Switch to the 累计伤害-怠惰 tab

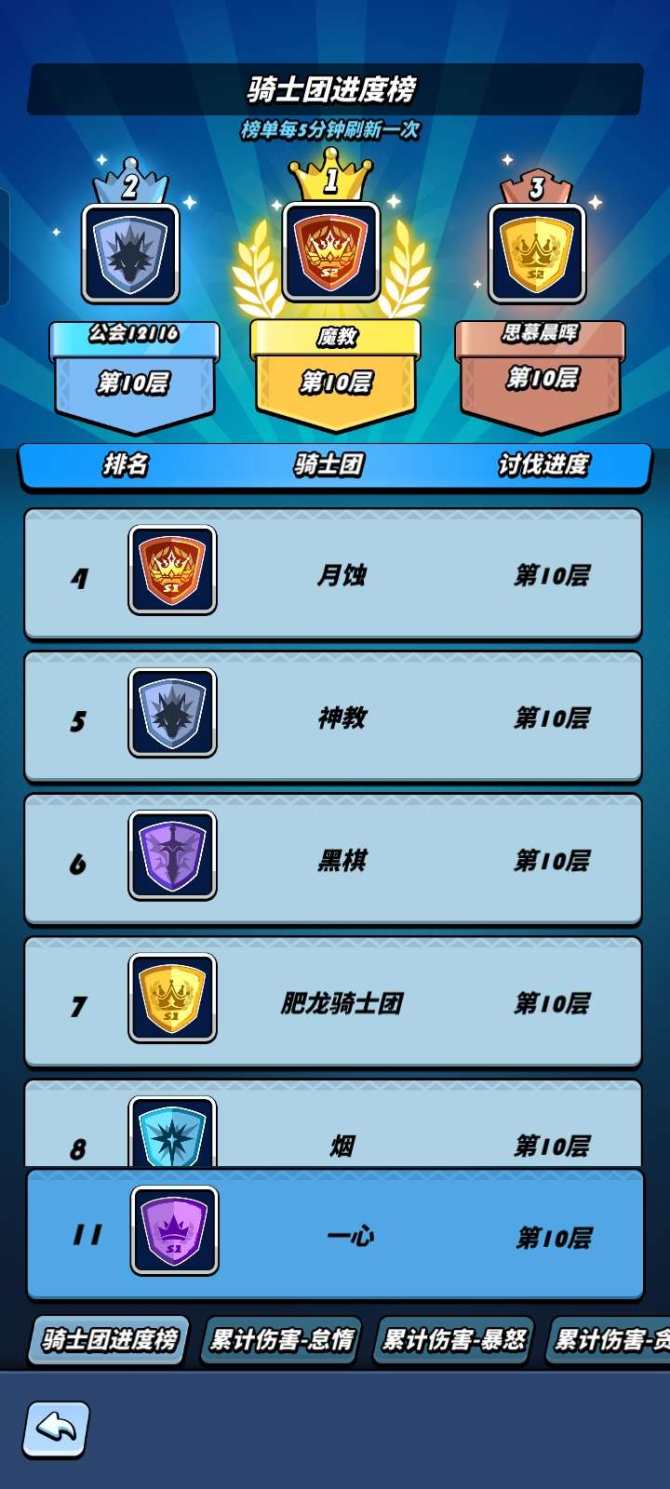pyautogui.click(x=281, y=1339)
